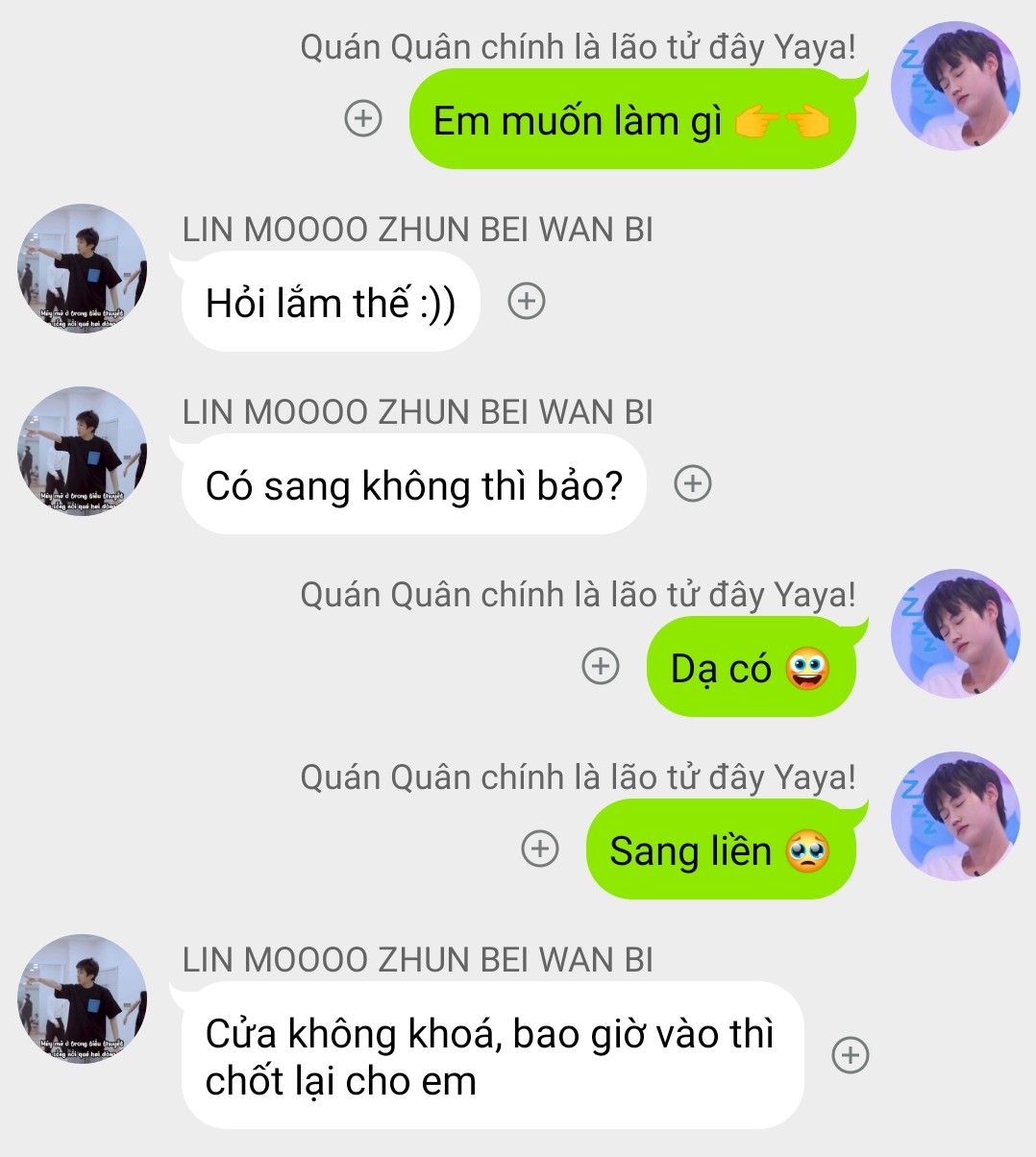
Task: Open the plus icon next to "Có sang không thì bảo?"
Action: (693, 483)
